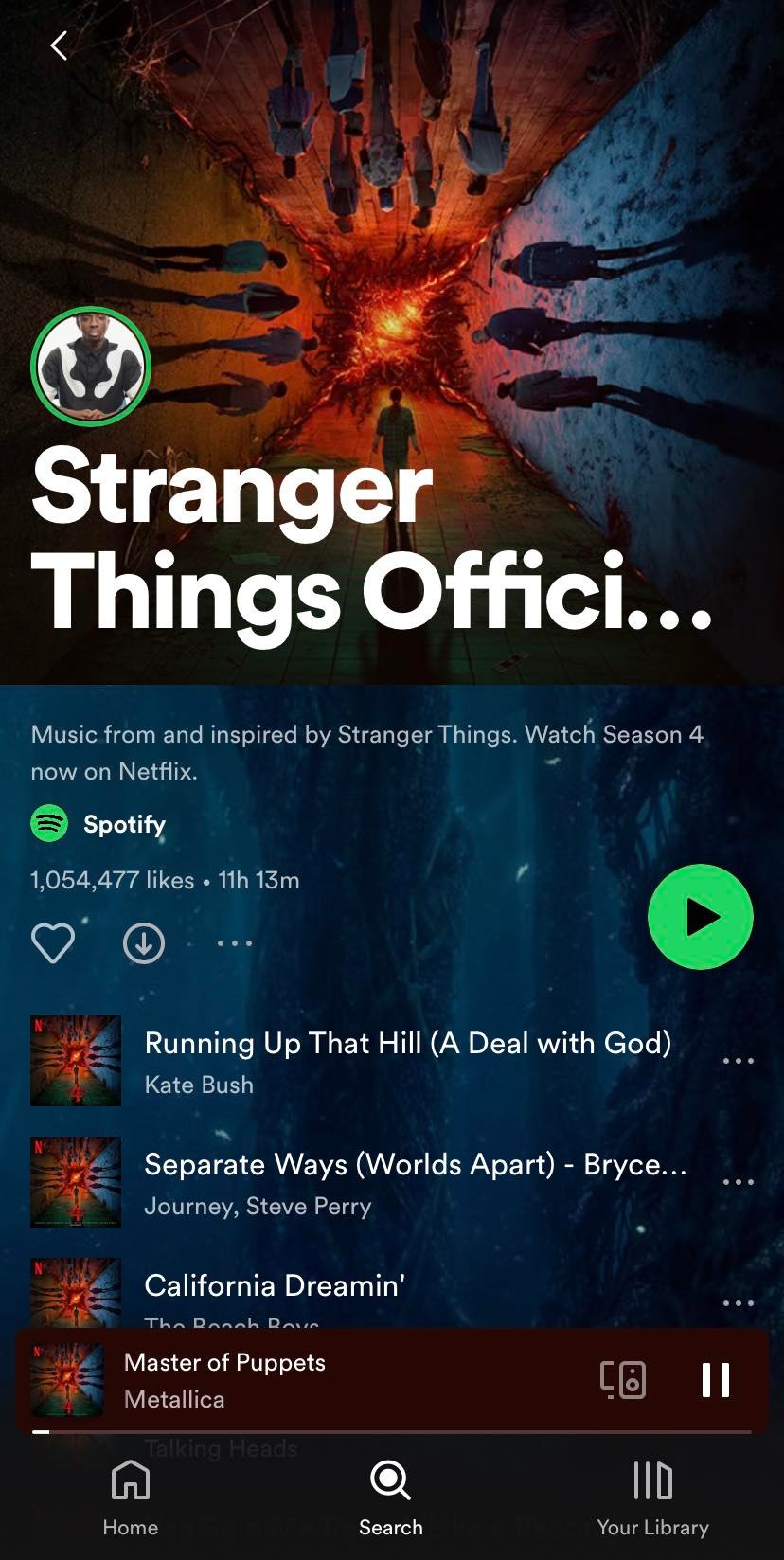Open the playlist's three-dot options menu
Image resolution: width=784 pixels, height=1560 pixels.
point(234,943)
